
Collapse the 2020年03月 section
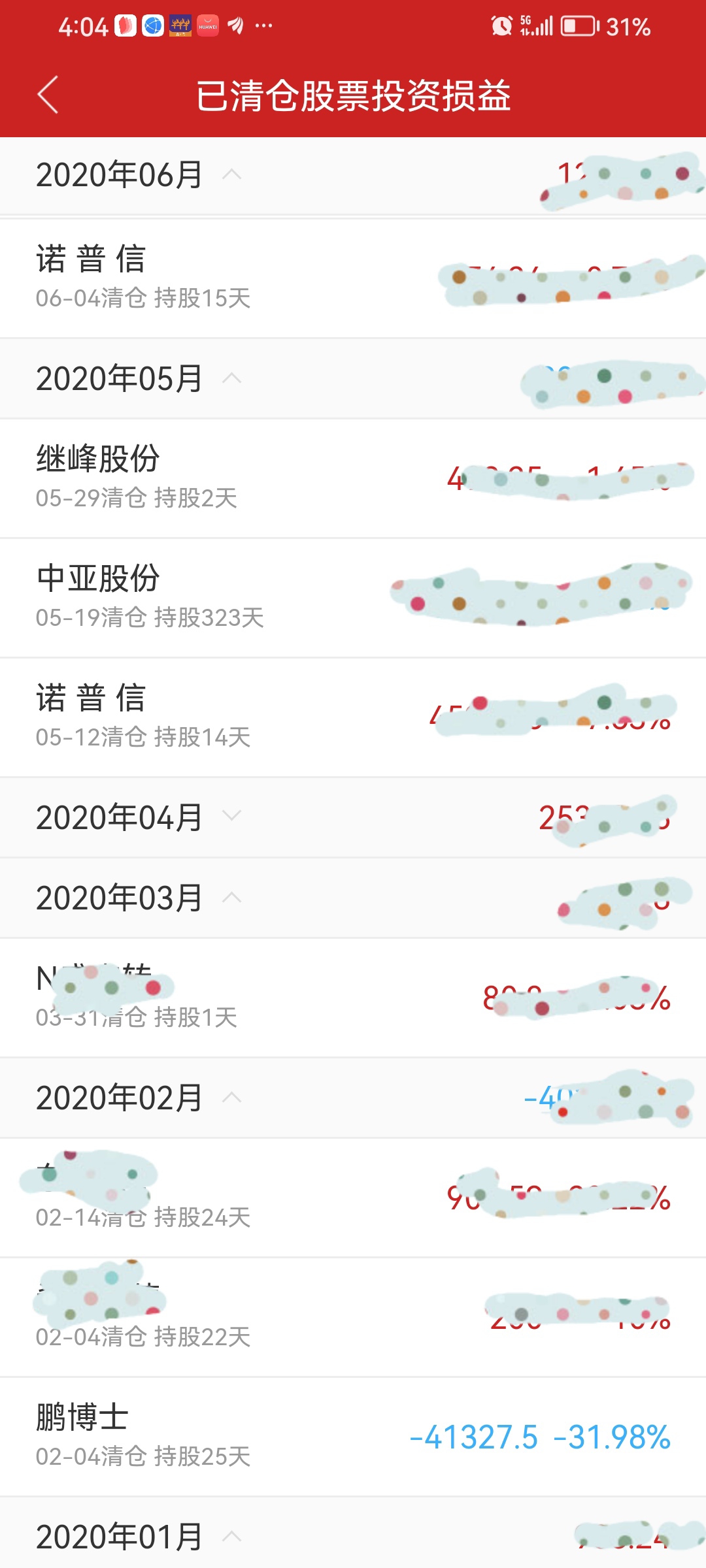[353, 898]
